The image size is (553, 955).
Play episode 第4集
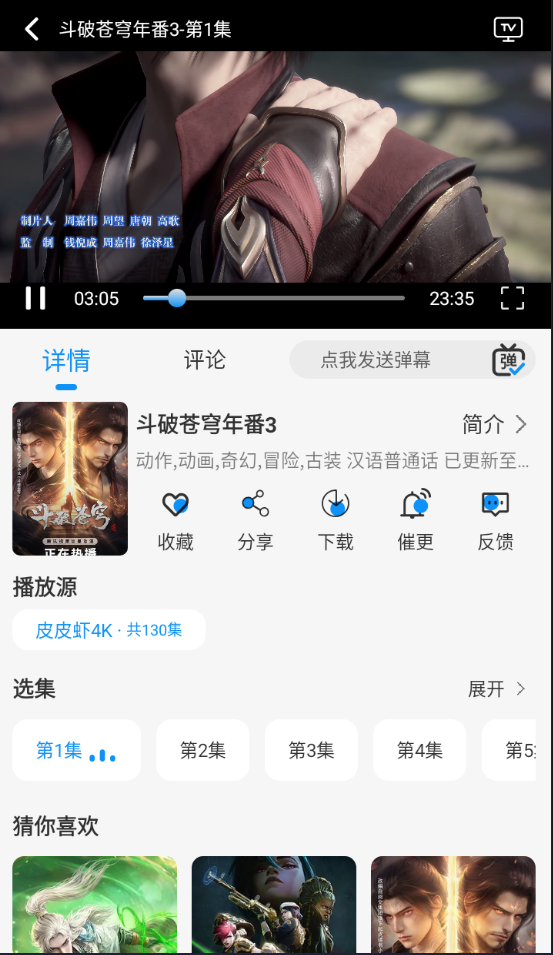coord(420,750)
